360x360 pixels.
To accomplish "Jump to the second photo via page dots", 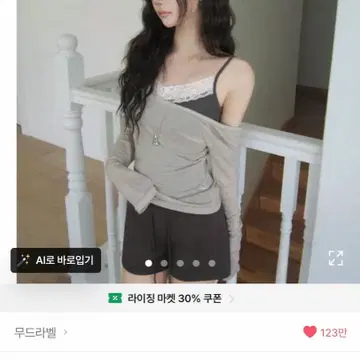I will [164, 263].
